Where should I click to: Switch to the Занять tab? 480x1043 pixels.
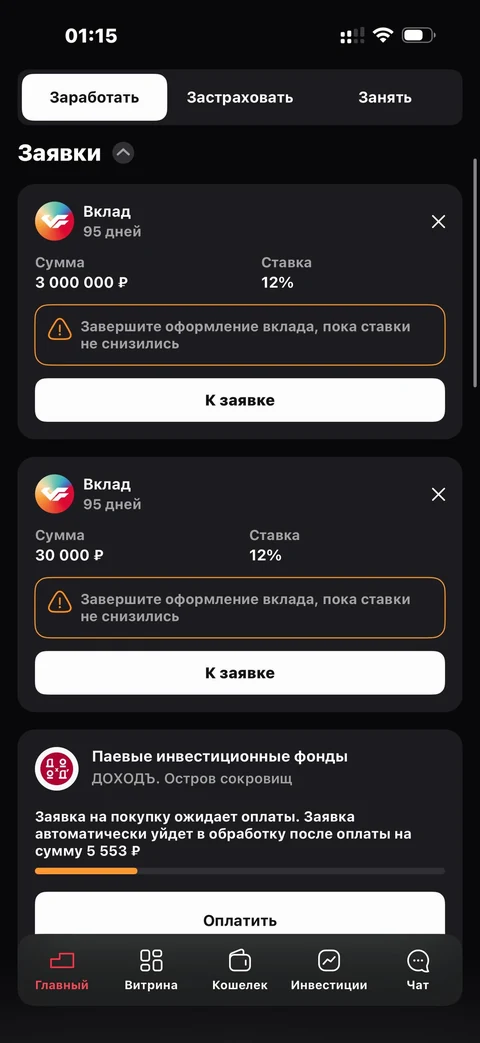(385, 97)
